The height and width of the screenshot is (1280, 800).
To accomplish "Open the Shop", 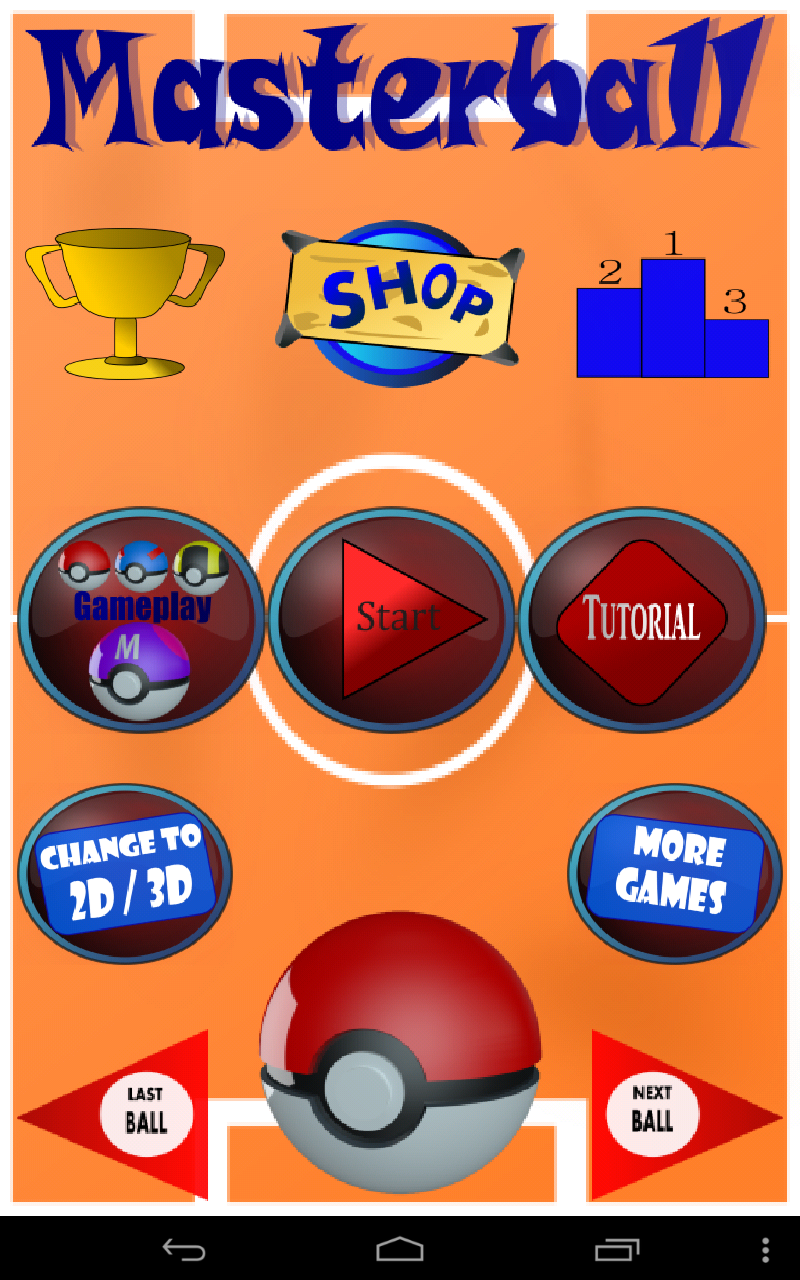I will (x=400, y=295).
